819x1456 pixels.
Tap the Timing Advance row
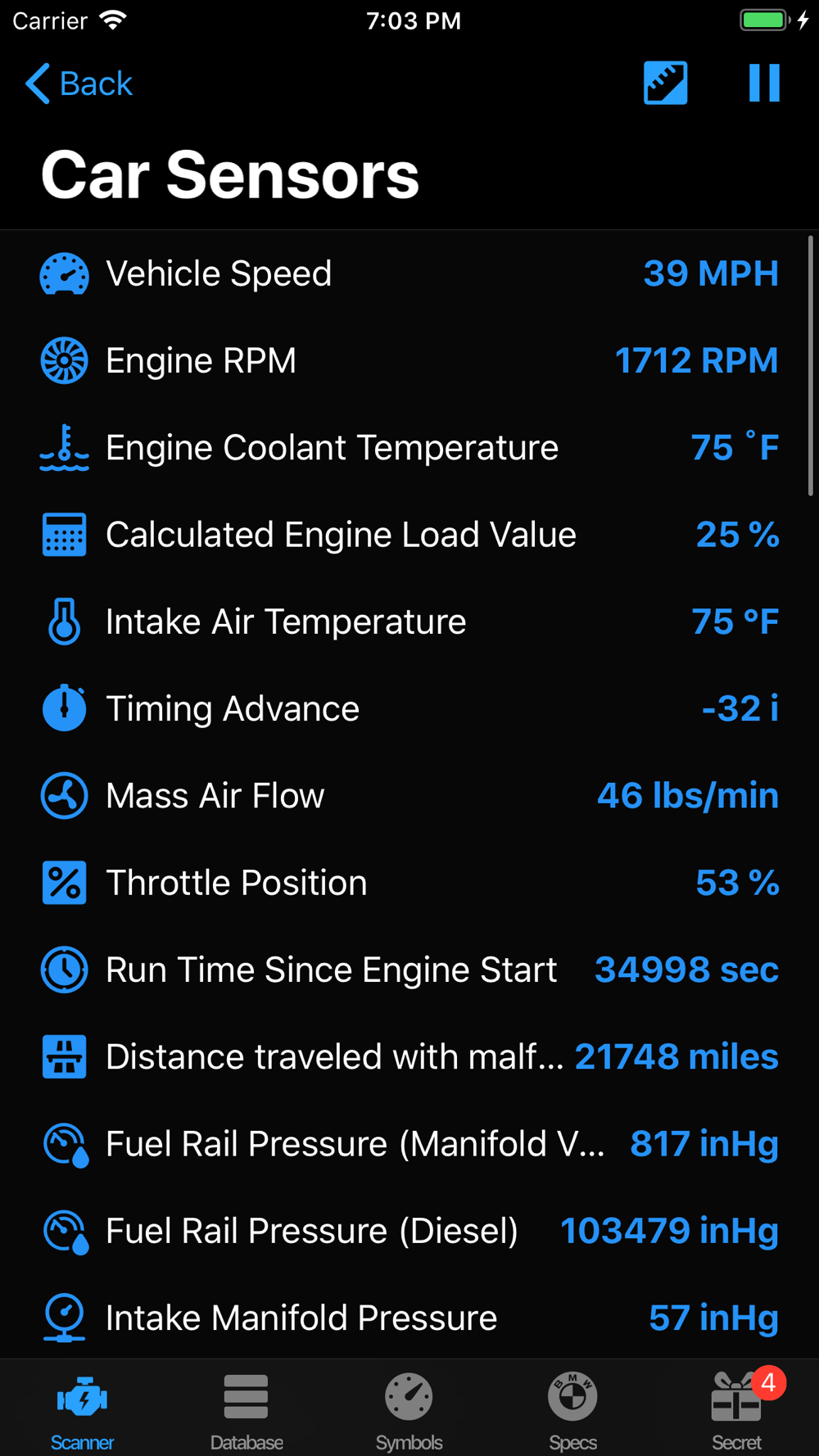click(409, 709)
